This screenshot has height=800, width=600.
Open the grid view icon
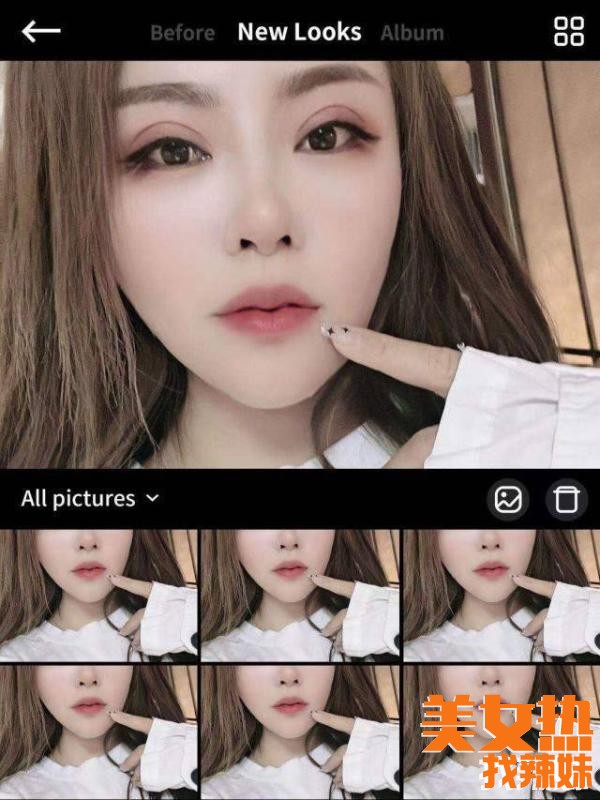568,32
